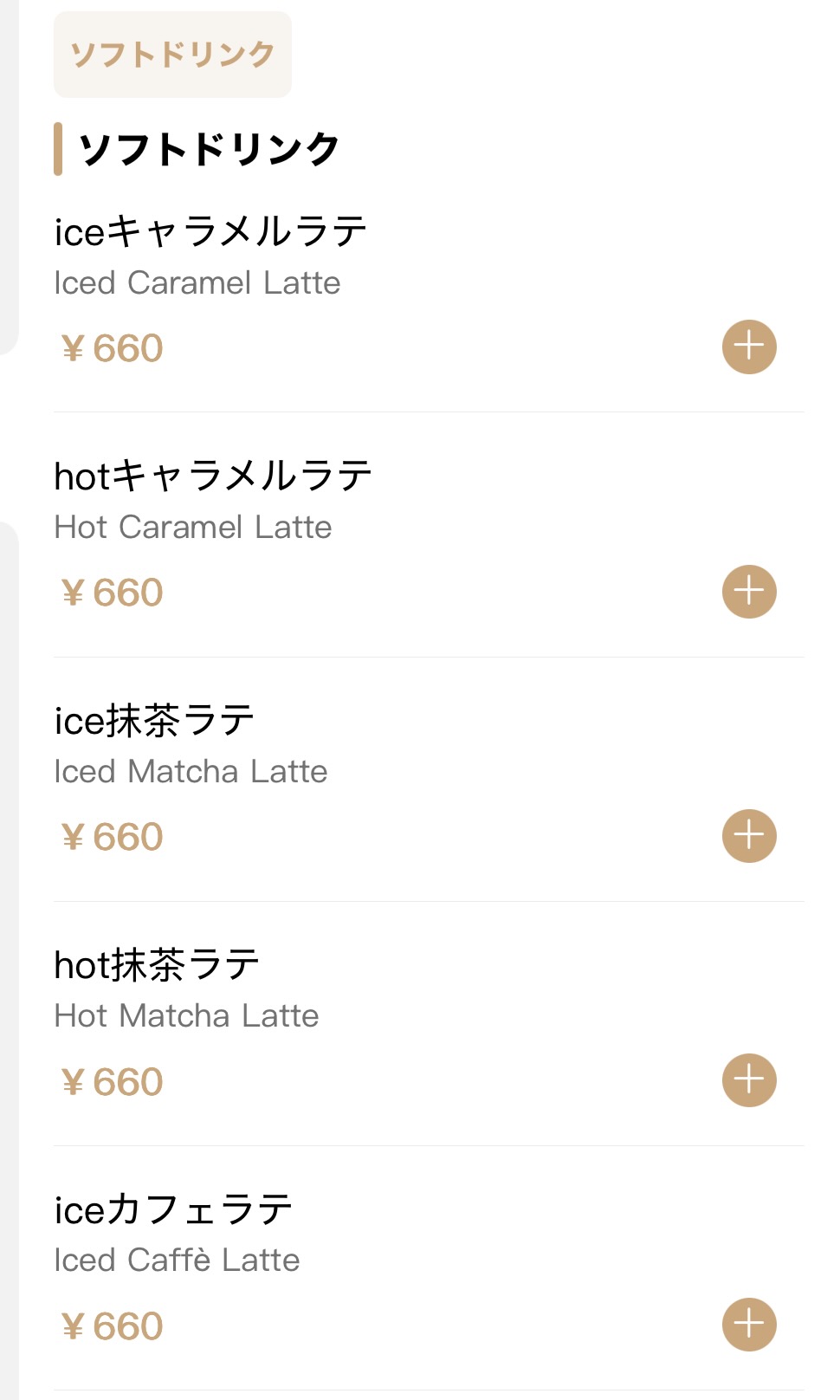This screenshot has height=1400, width=840.
Task: Add iceキャラメルラテ to the order
Action: click(x=749, y=347)
